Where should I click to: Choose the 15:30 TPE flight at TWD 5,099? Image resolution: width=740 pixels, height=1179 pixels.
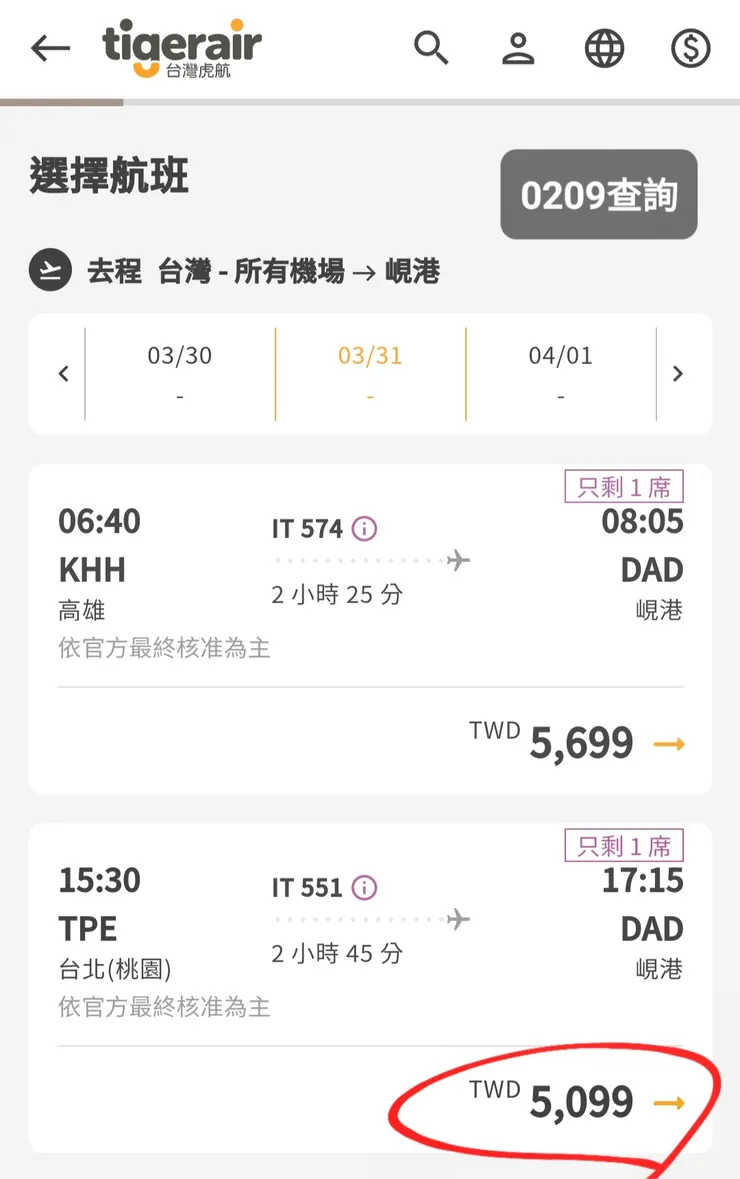pyautogui.click(x=668, y=1102)
